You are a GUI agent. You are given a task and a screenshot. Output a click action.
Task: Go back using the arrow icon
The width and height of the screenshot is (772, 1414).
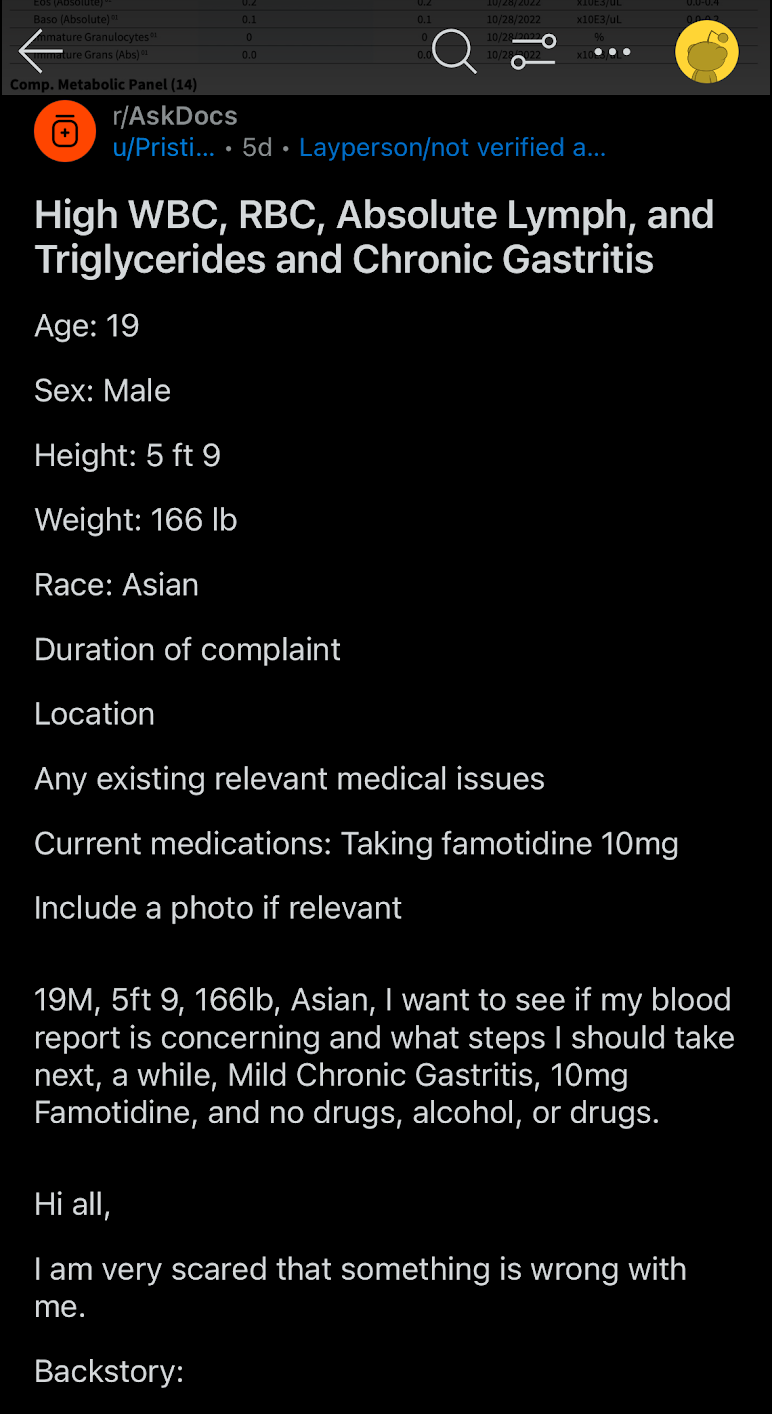click(41, 52)
